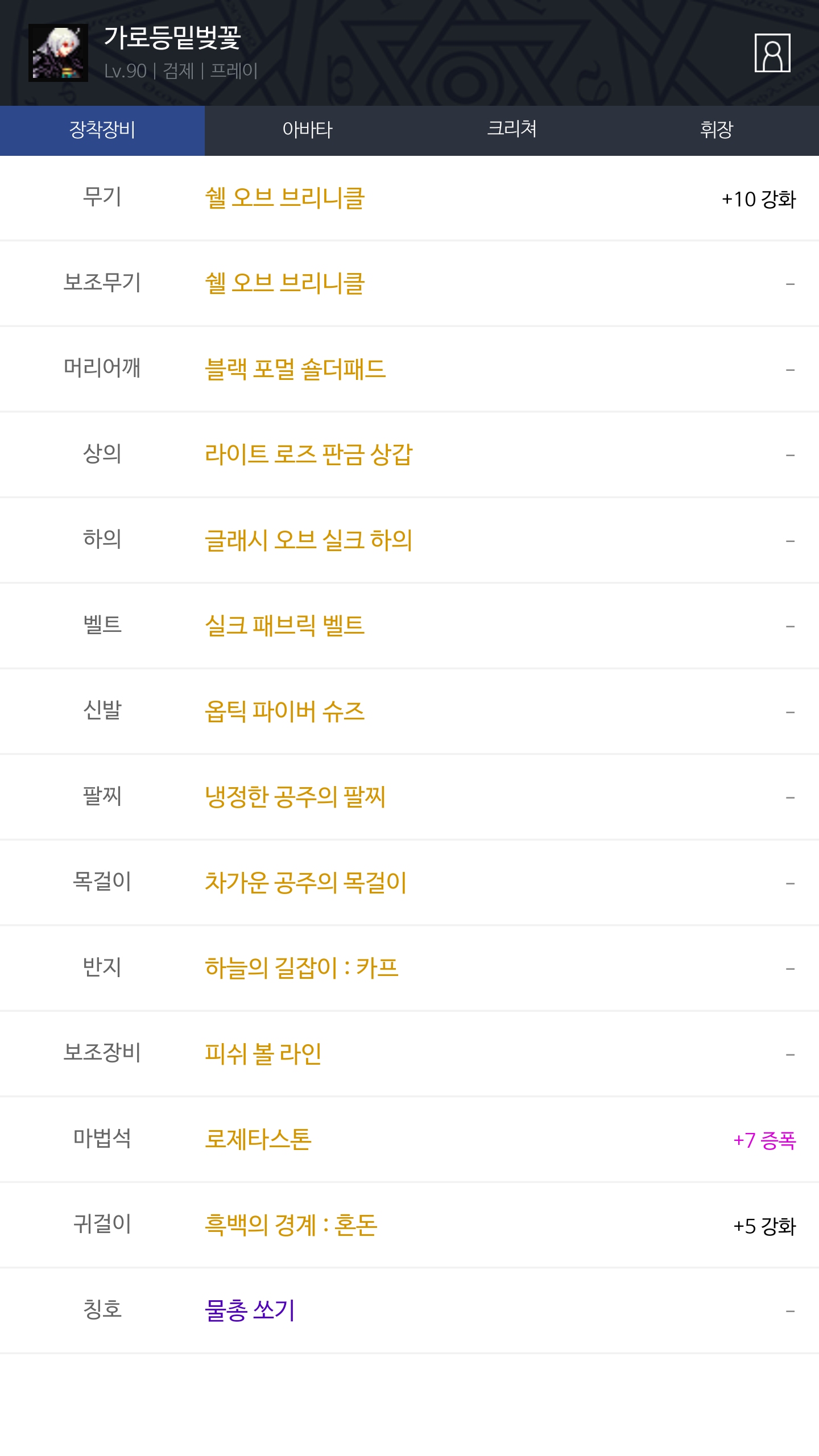
Task: Open 차가운 공주의 목걸이 item
Action: pyautogui.click(x=306, y=883)
